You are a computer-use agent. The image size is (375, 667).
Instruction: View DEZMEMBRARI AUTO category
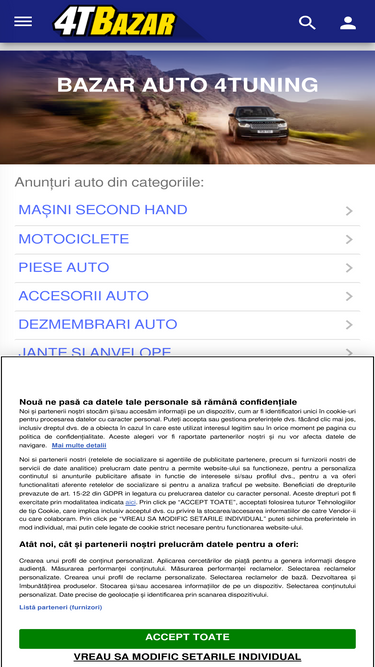(187, 325)
